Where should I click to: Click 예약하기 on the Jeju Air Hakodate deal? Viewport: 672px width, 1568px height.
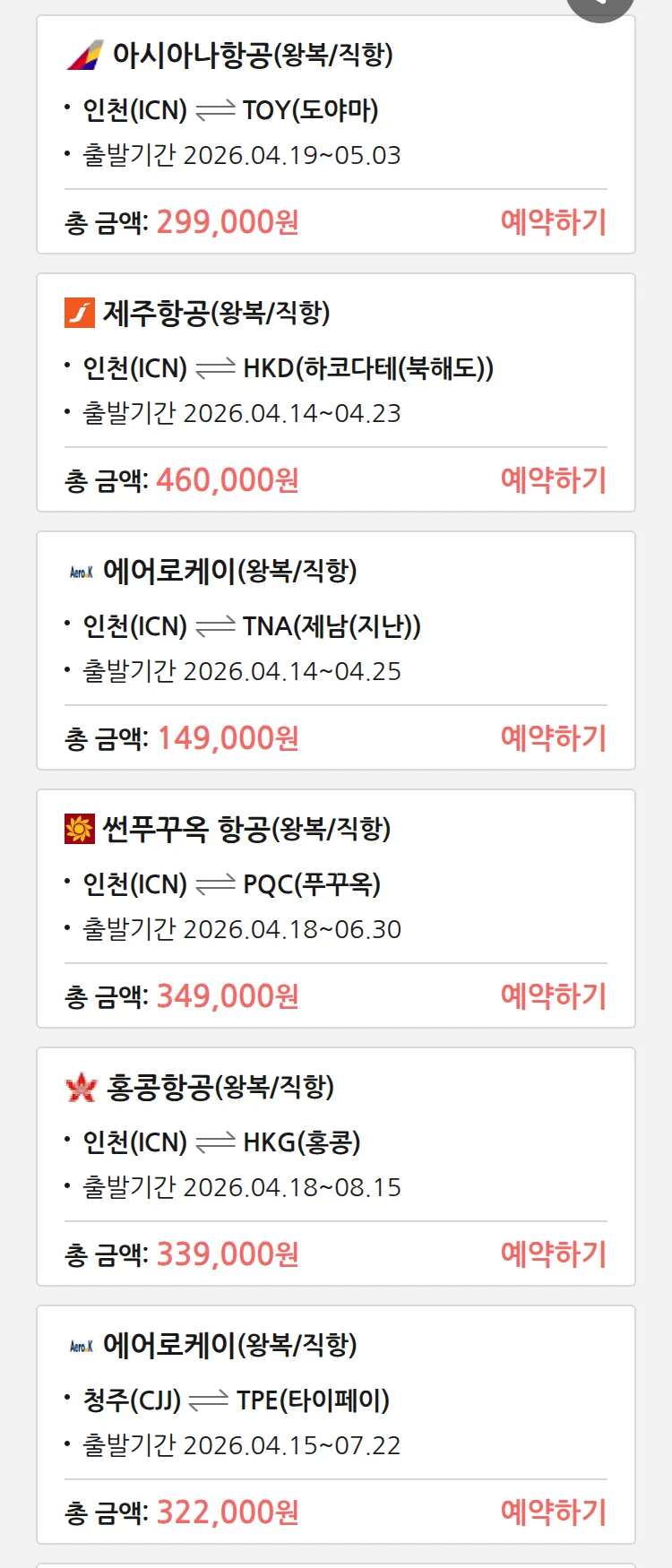[x=553, y=480]
